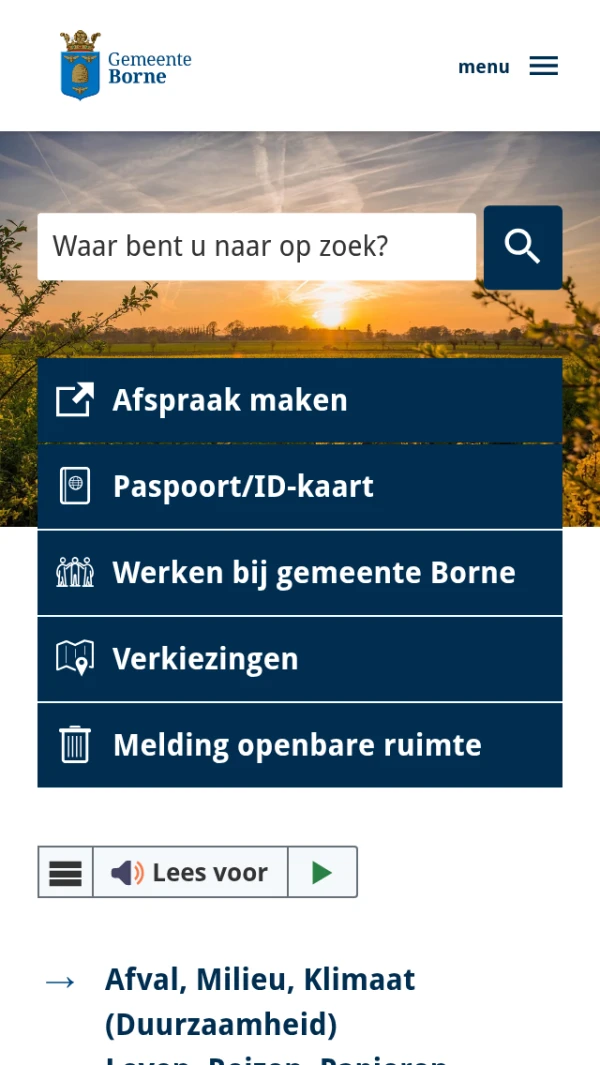The width and height of the screenshot is (600, 1065).
Task: Start read-aloud playback
Action: (322, 872)
